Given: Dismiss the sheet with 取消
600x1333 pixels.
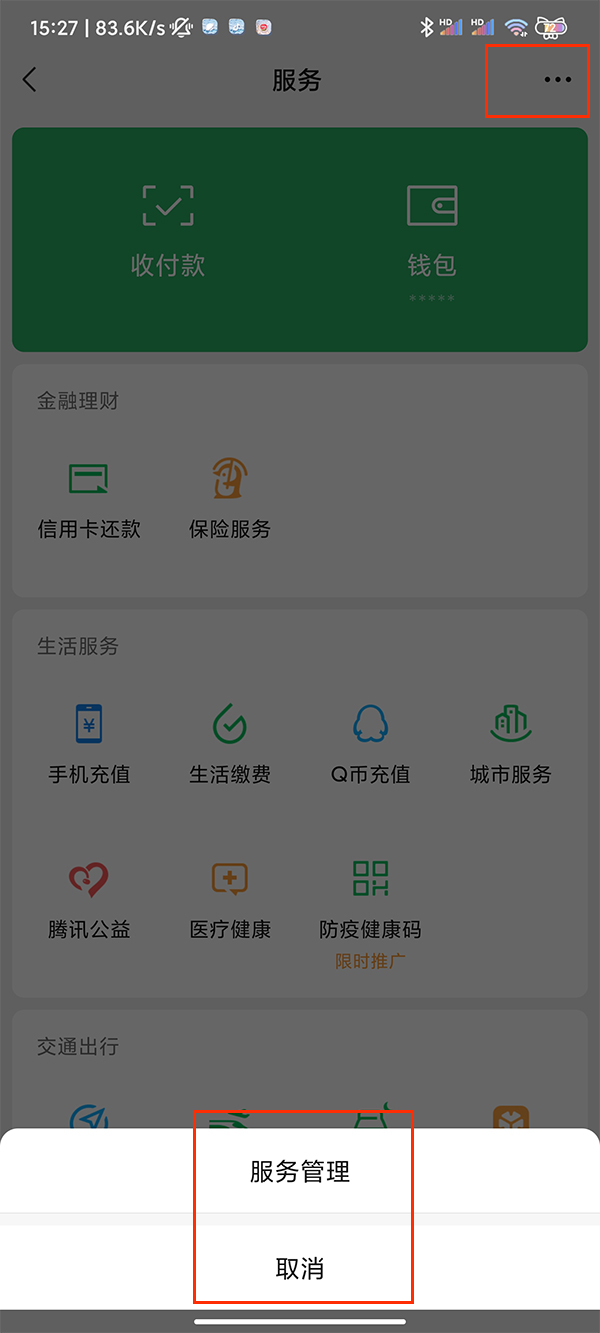Looking at the screenshot, I should [x=300, y=1268].
